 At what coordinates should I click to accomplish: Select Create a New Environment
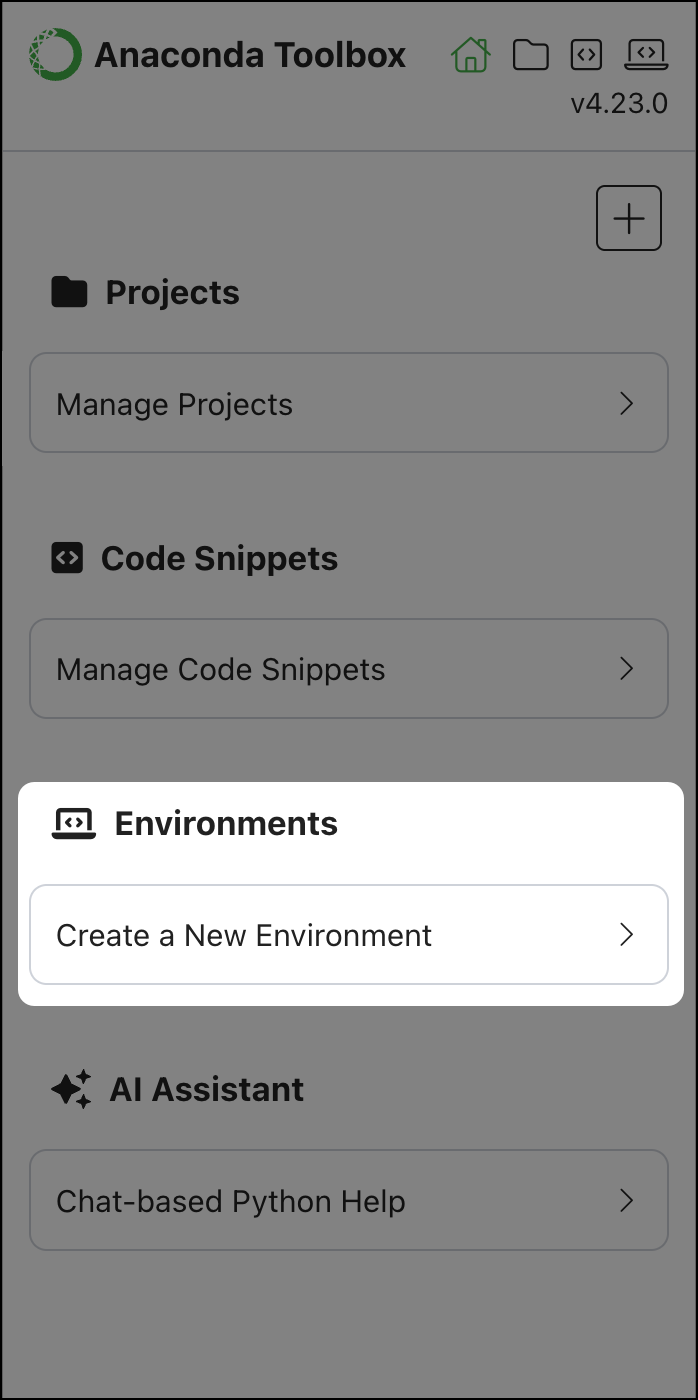[x=348, y=935]
